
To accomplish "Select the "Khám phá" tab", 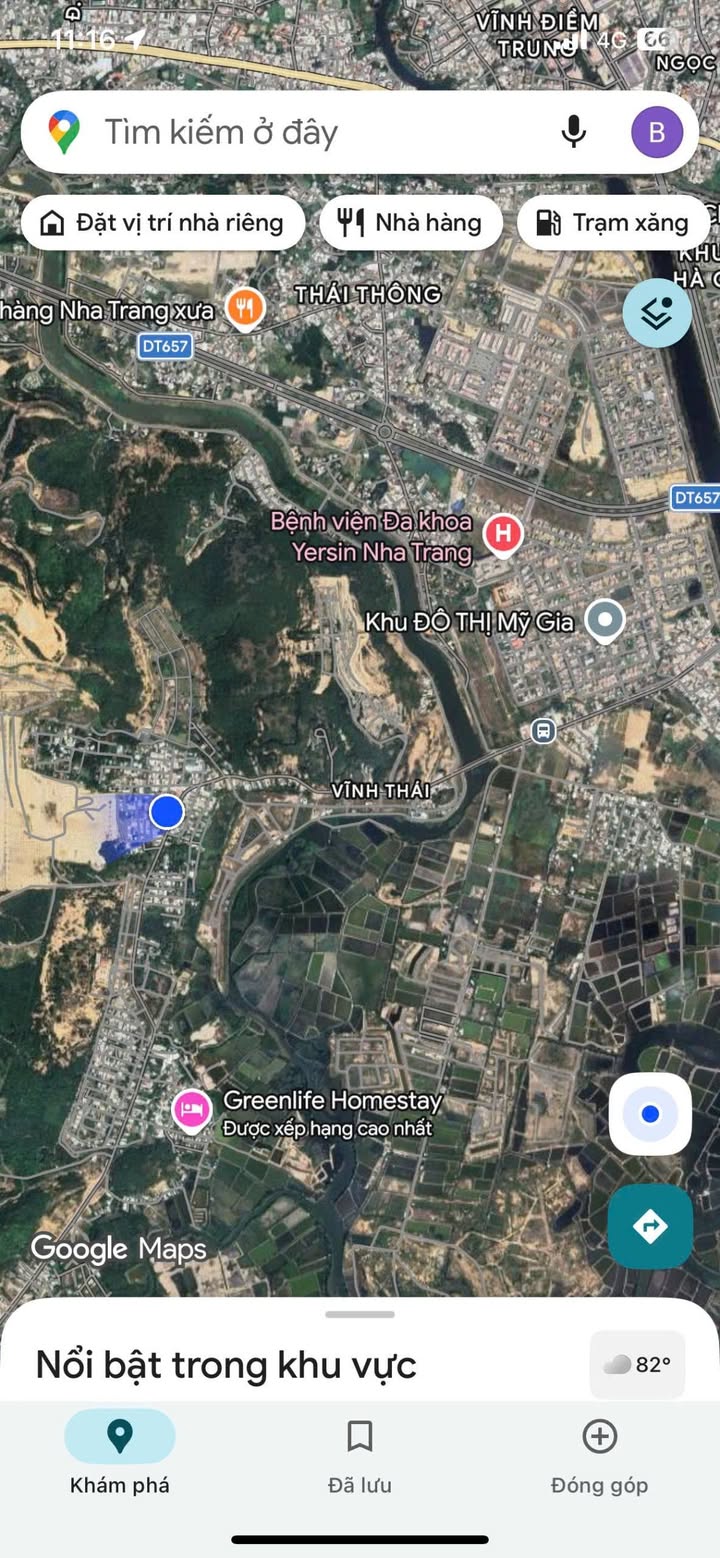I will point(120,1455).
